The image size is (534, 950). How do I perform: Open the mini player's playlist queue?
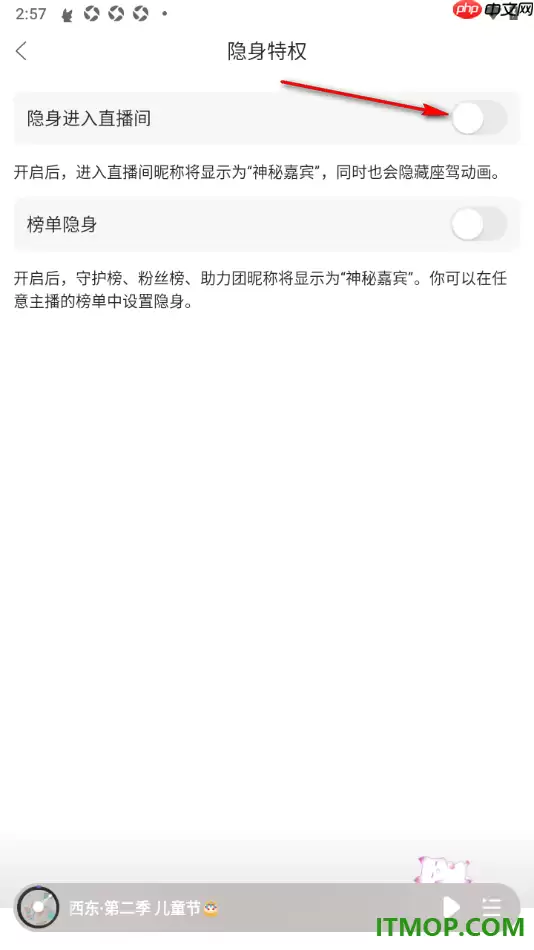492,907
